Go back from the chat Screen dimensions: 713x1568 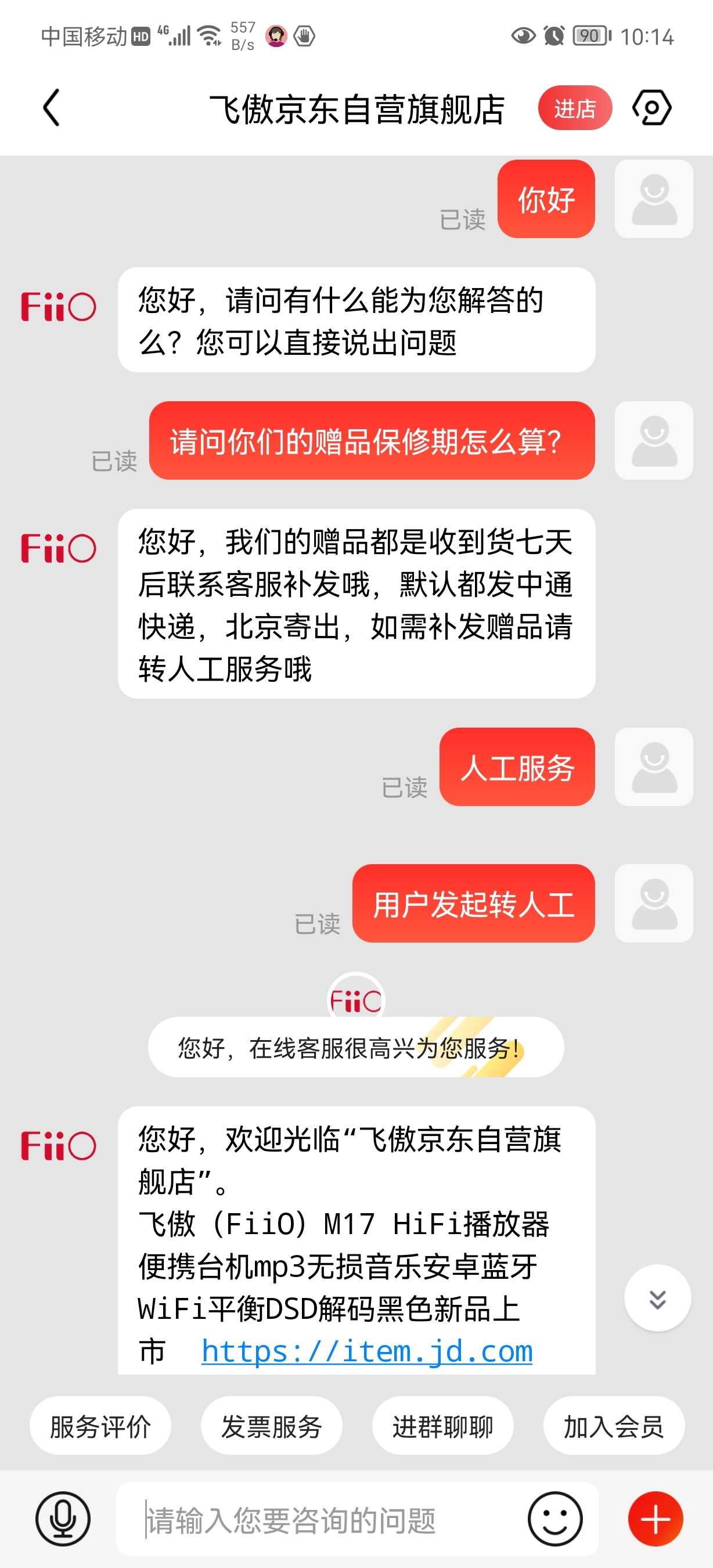pyautogui.click(x=52, y=109)
